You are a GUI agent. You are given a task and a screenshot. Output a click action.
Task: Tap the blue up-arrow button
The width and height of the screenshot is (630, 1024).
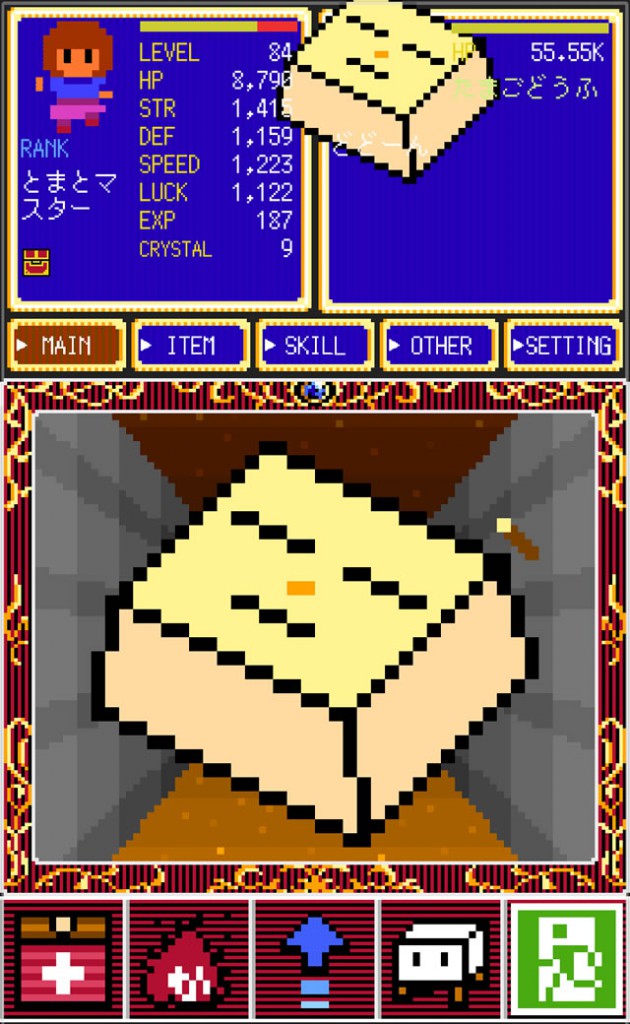[x=315, y=959]
